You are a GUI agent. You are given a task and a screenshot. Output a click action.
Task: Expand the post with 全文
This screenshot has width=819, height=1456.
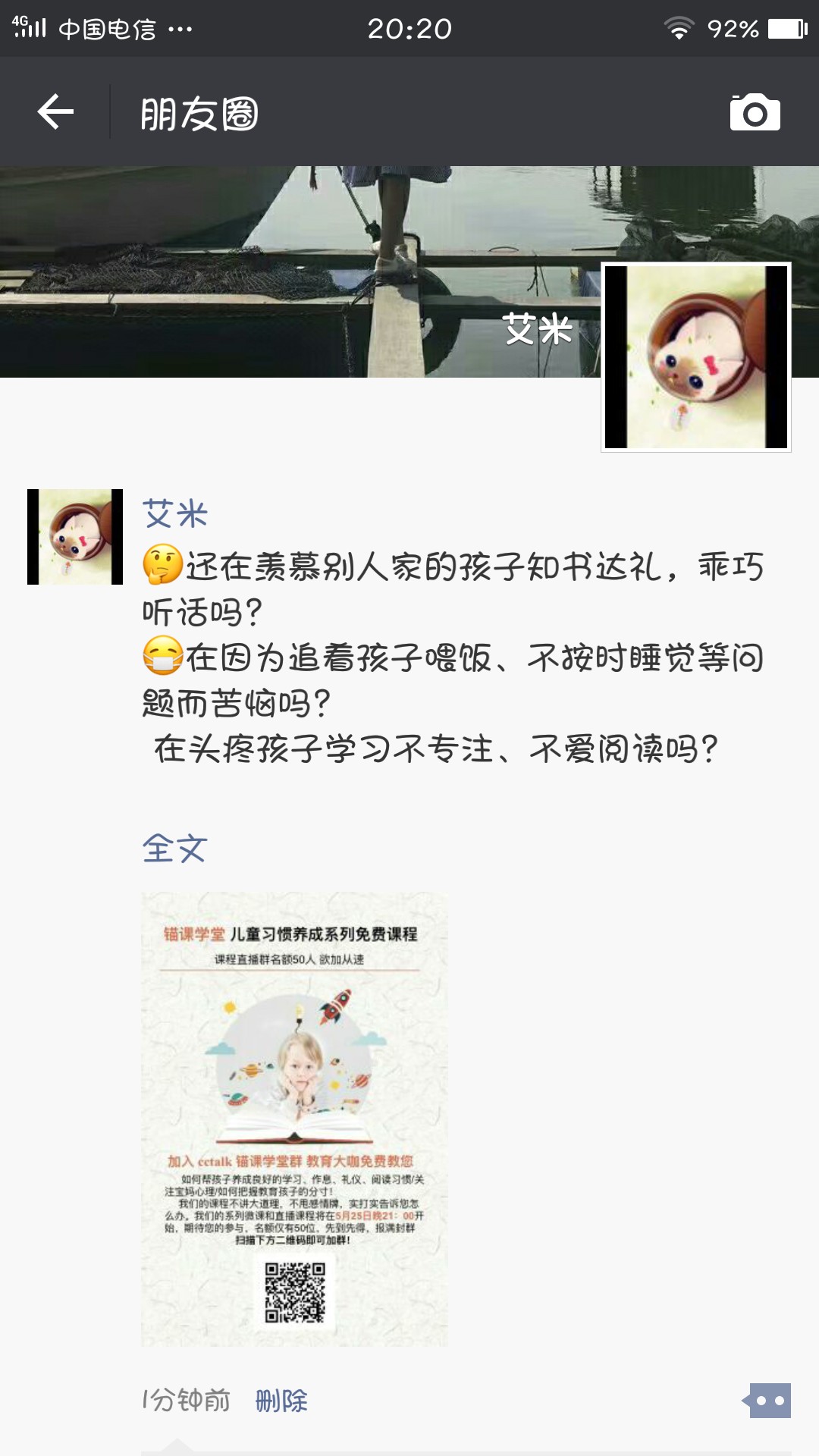pyautogui.click(x=174, y=848)
